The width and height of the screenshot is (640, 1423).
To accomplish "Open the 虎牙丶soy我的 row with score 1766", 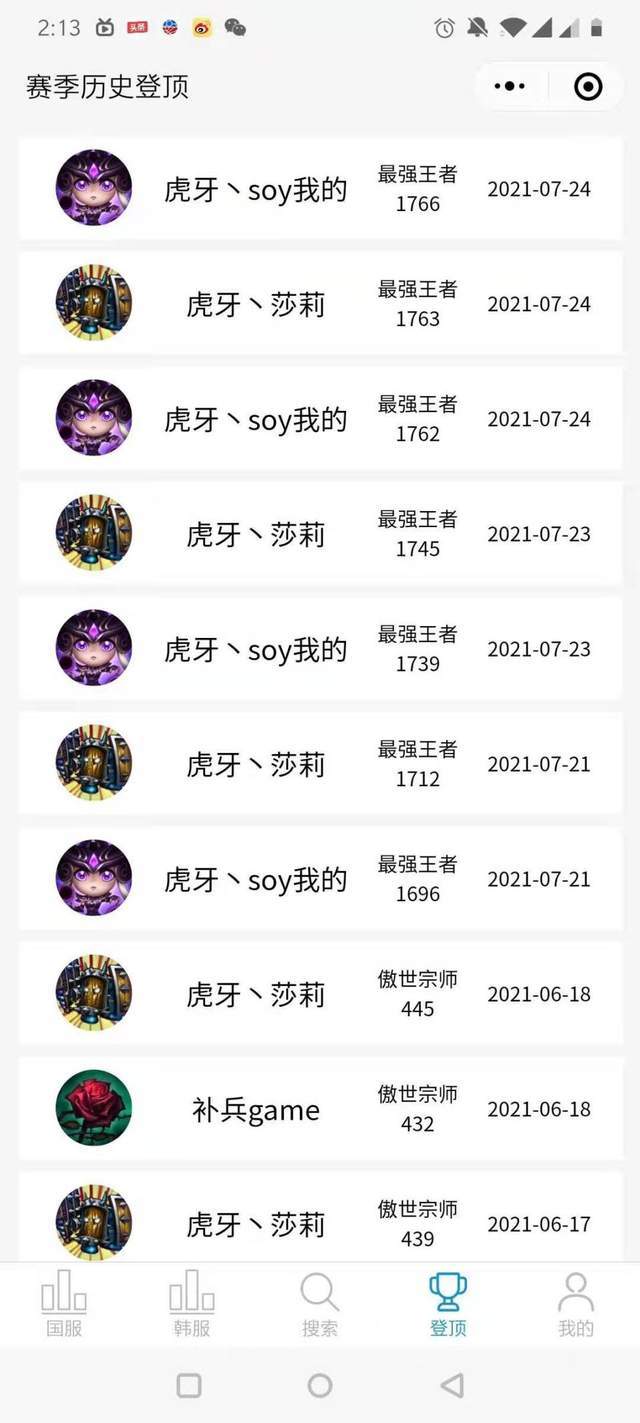I will (320, 189).
